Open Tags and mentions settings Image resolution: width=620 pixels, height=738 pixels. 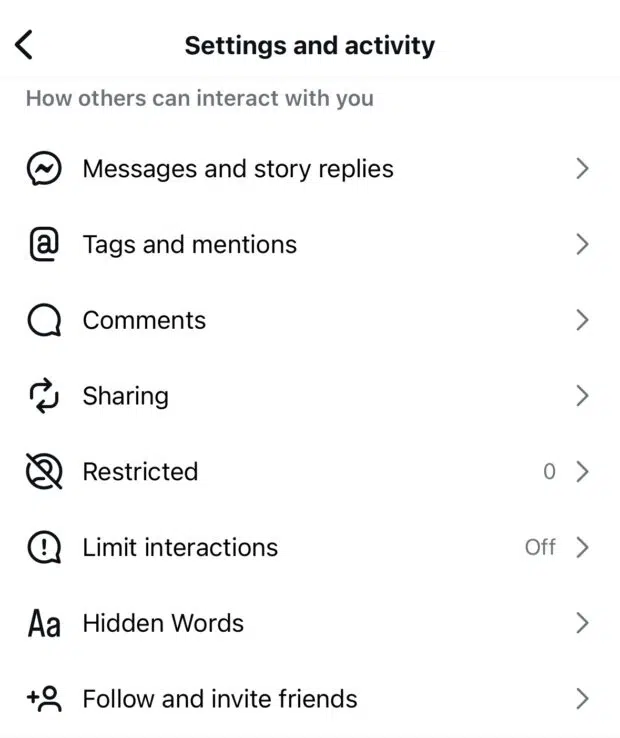[x=190, y=245]
